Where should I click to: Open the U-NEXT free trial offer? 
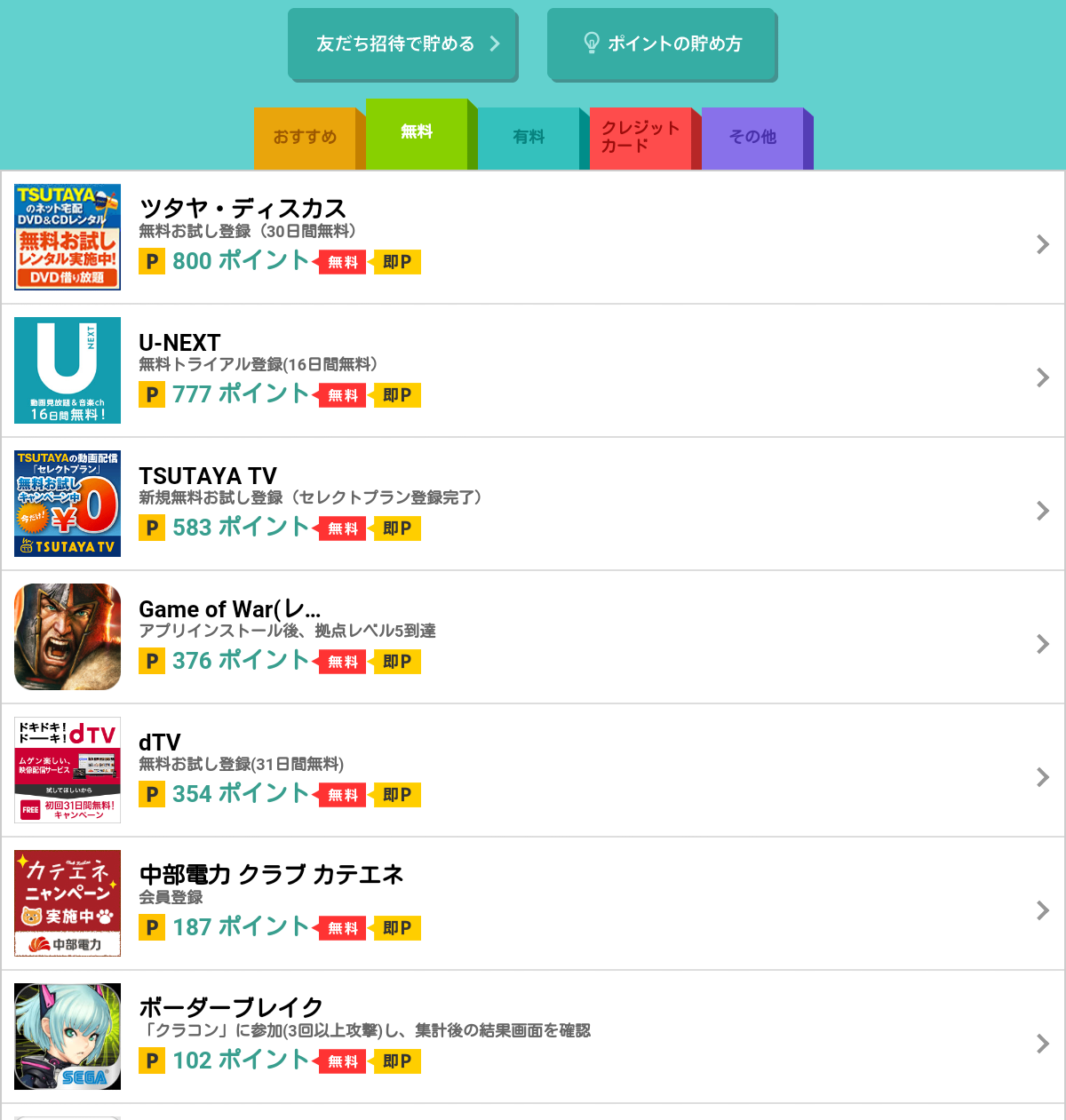(533, 371)
